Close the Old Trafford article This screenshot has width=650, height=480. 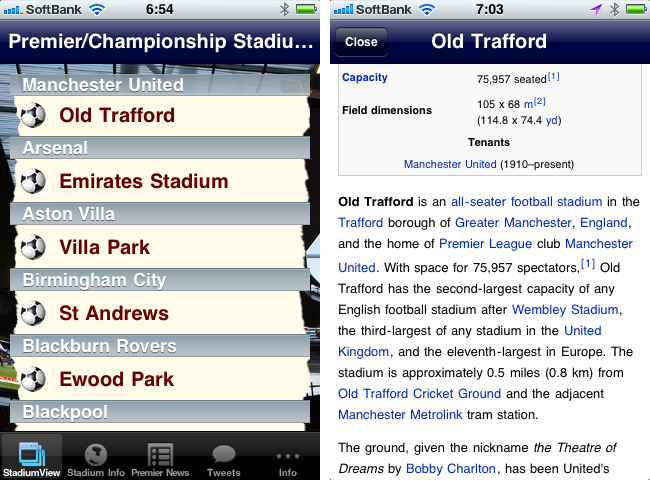coord(362,42)
